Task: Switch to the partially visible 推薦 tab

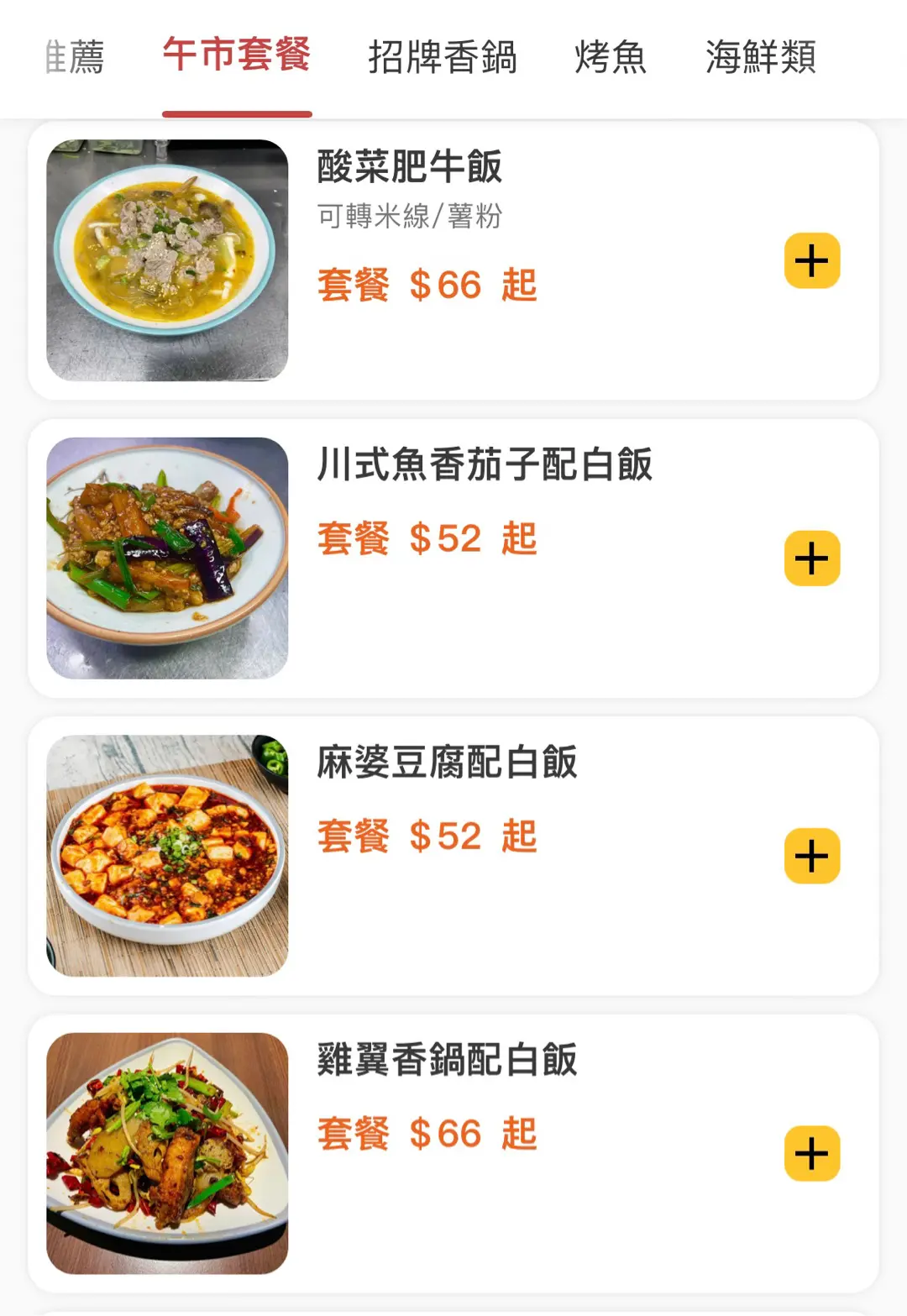Action: pyautogui.click(x=75, y=57)
